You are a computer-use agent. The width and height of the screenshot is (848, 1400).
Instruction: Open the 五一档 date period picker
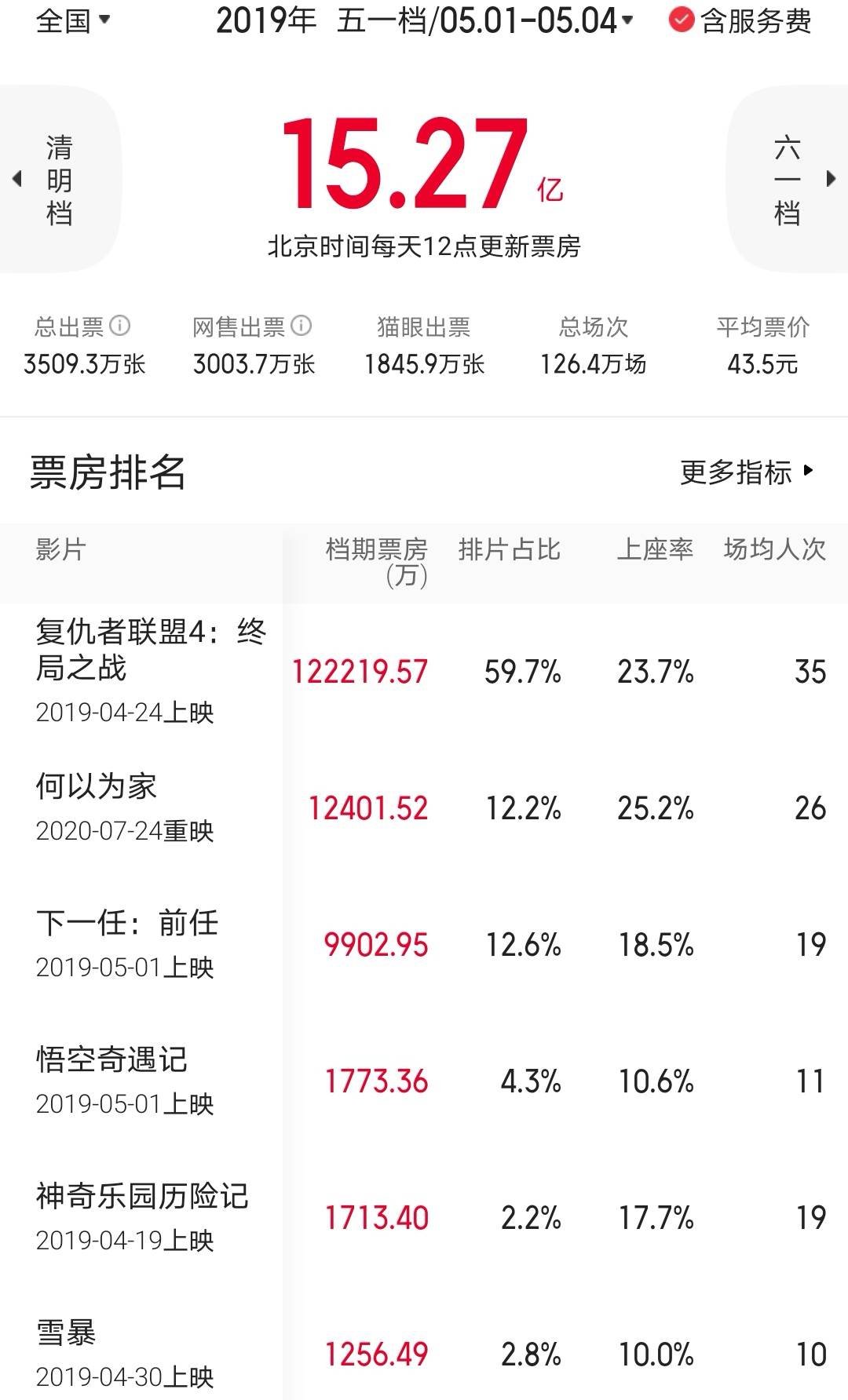[425, 21]
